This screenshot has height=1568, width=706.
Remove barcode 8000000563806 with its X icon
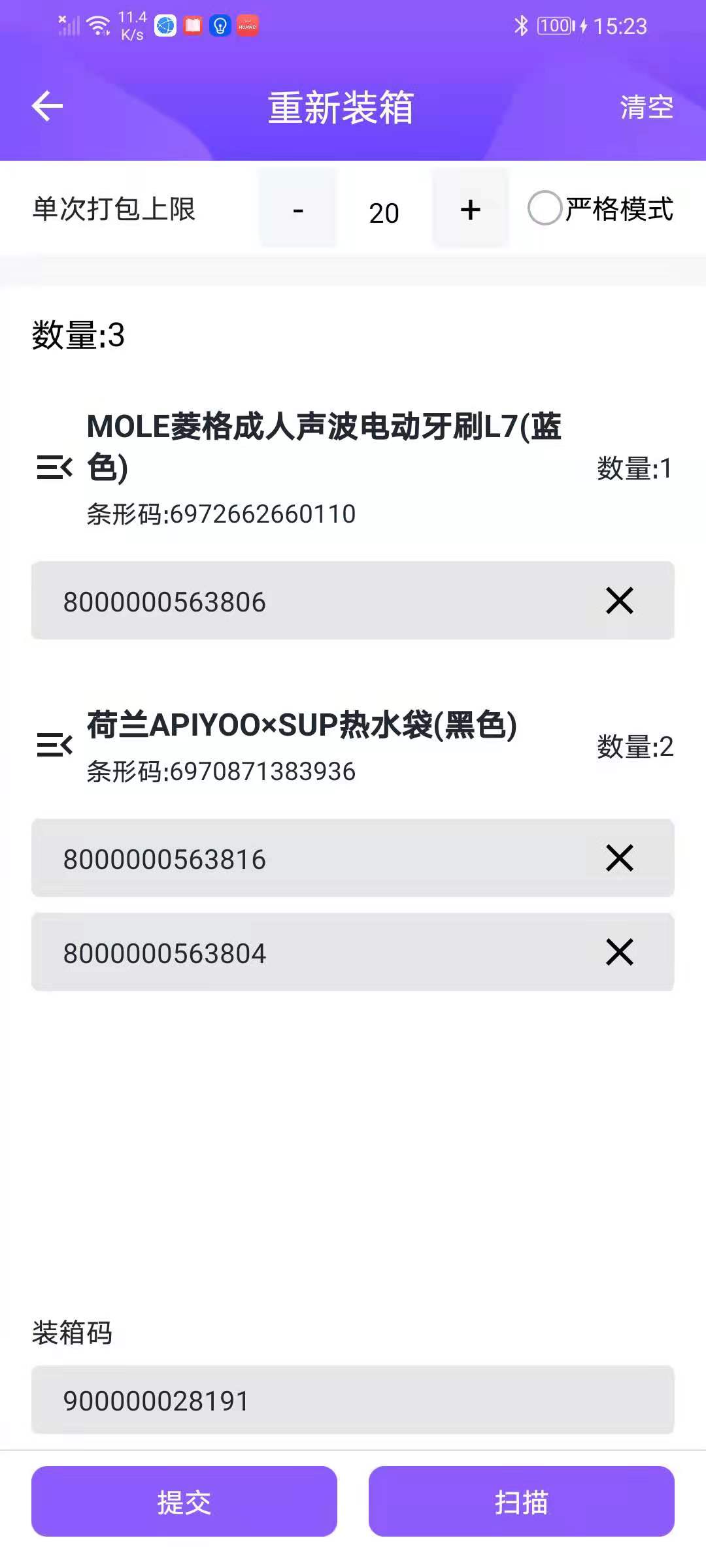pos(619,601)
